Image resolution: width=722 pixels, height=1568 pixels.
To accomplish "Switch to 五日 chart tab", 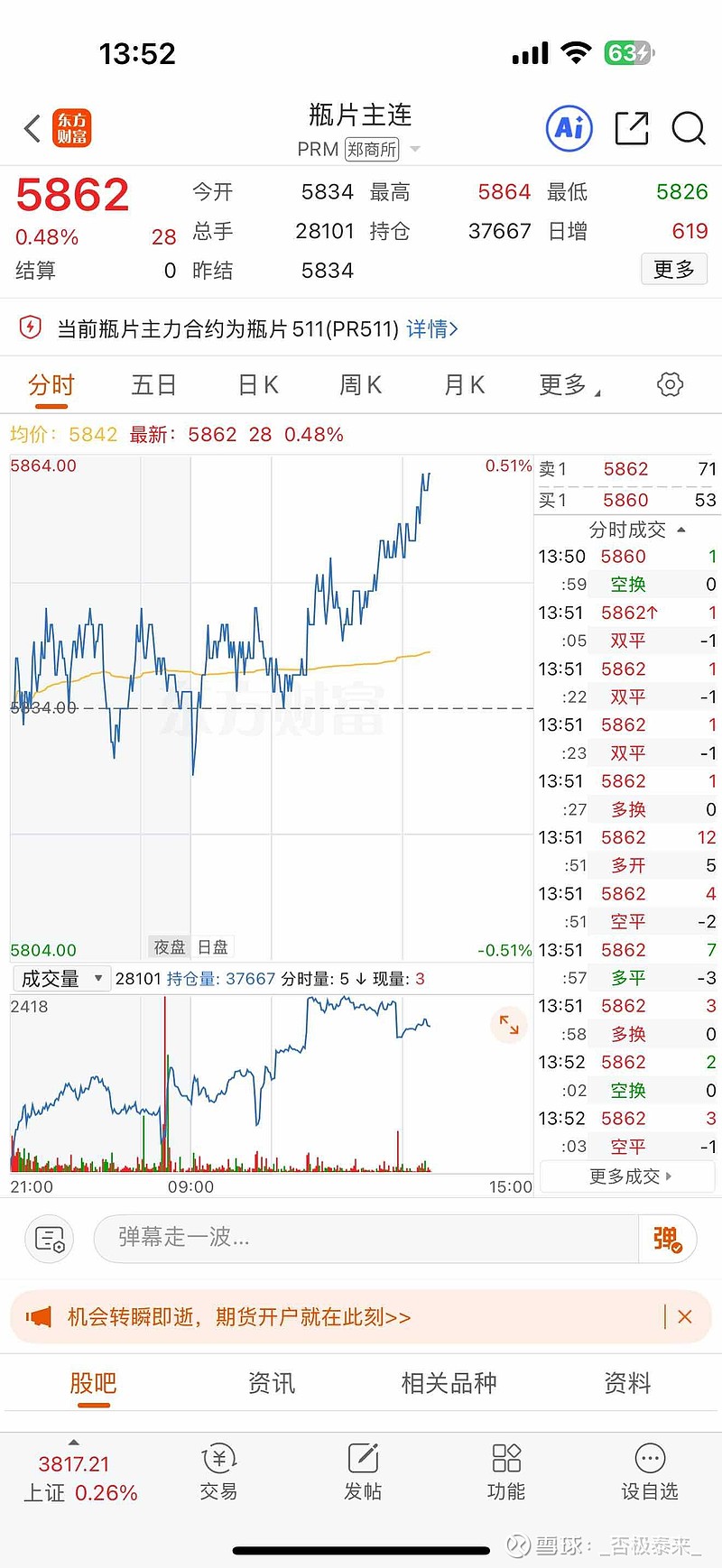I will pos(153,385).
